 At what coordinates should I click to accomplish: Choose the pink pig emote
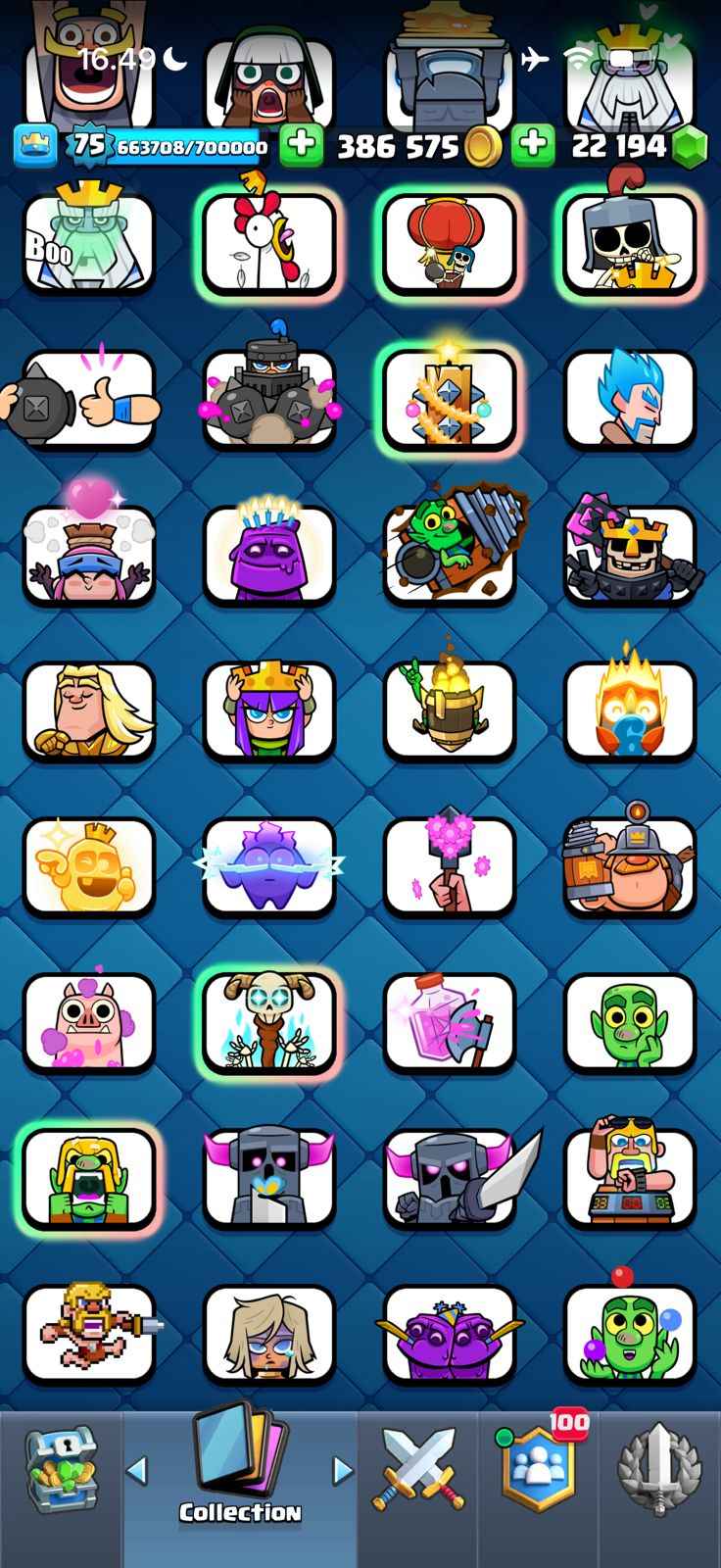pyautogui.click(x=88, y=1022)
